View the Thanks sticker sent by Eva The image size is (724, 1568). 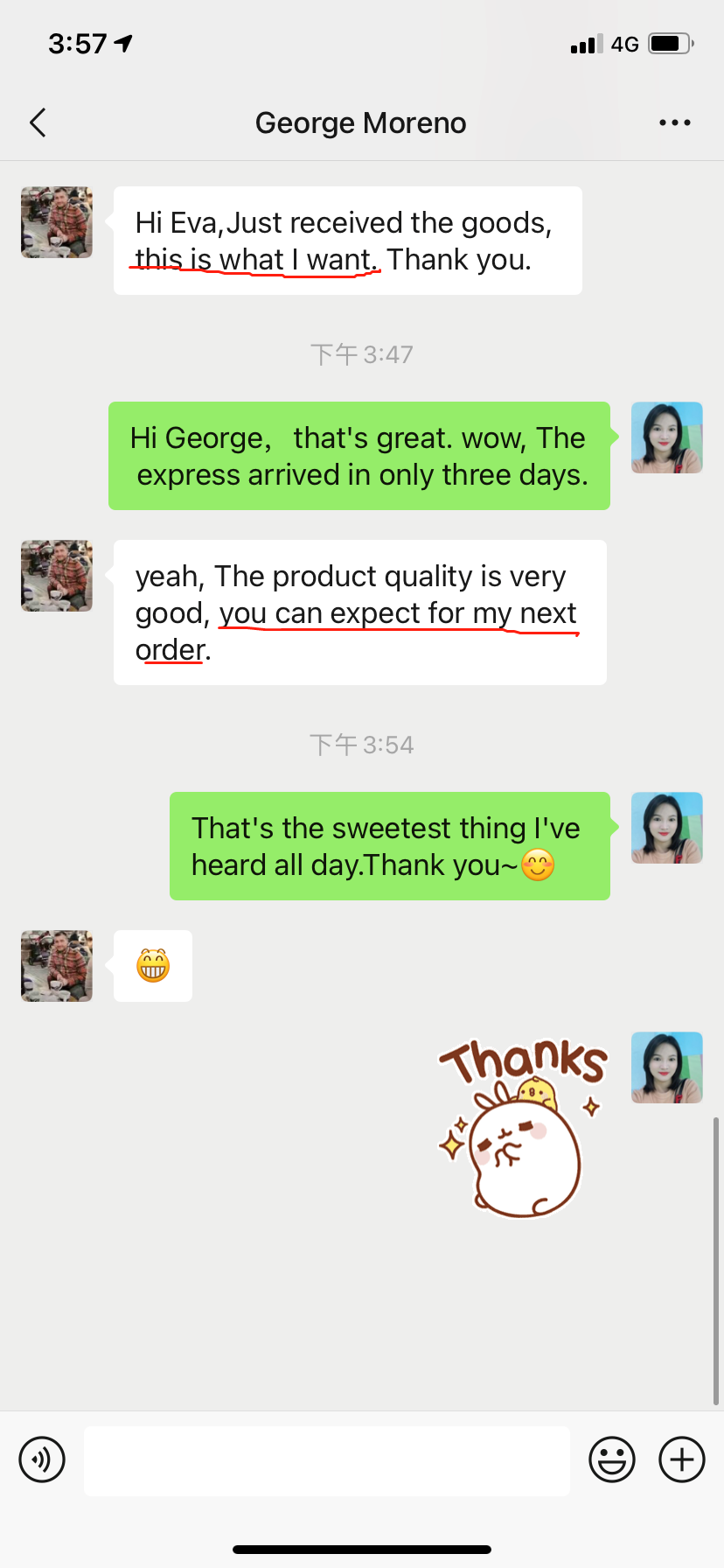(x=523, y=1127)
